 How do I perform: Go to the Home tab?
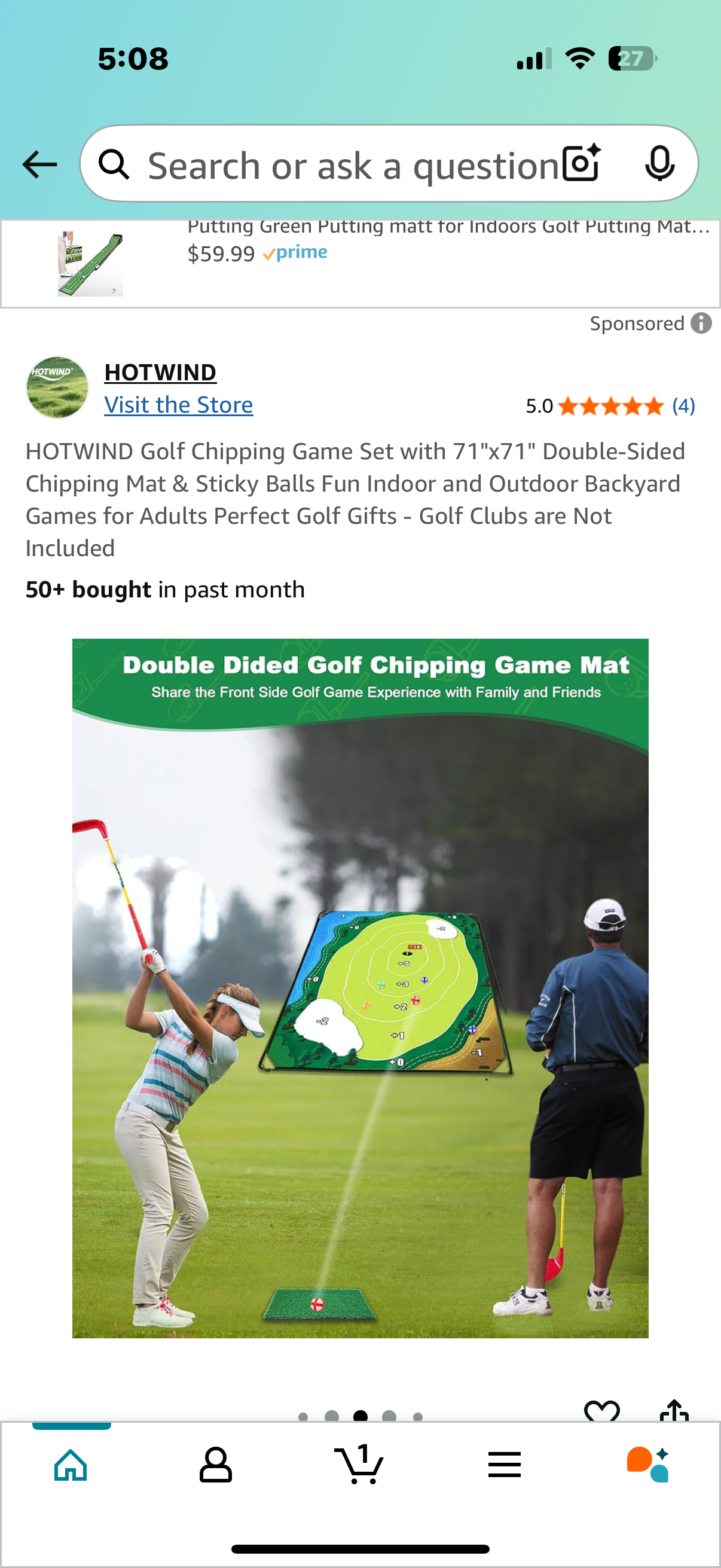click(71, 1465)
